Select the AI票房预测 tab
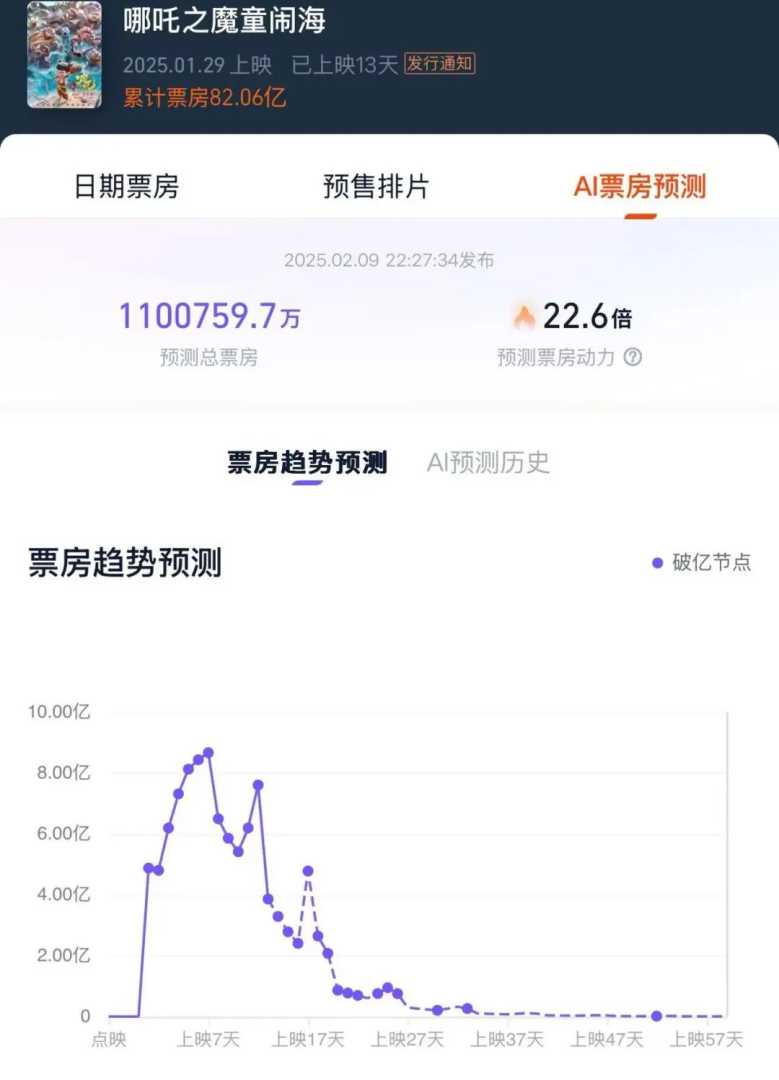The height and width of the screenshot is (1080, 779). coord(639,187)
